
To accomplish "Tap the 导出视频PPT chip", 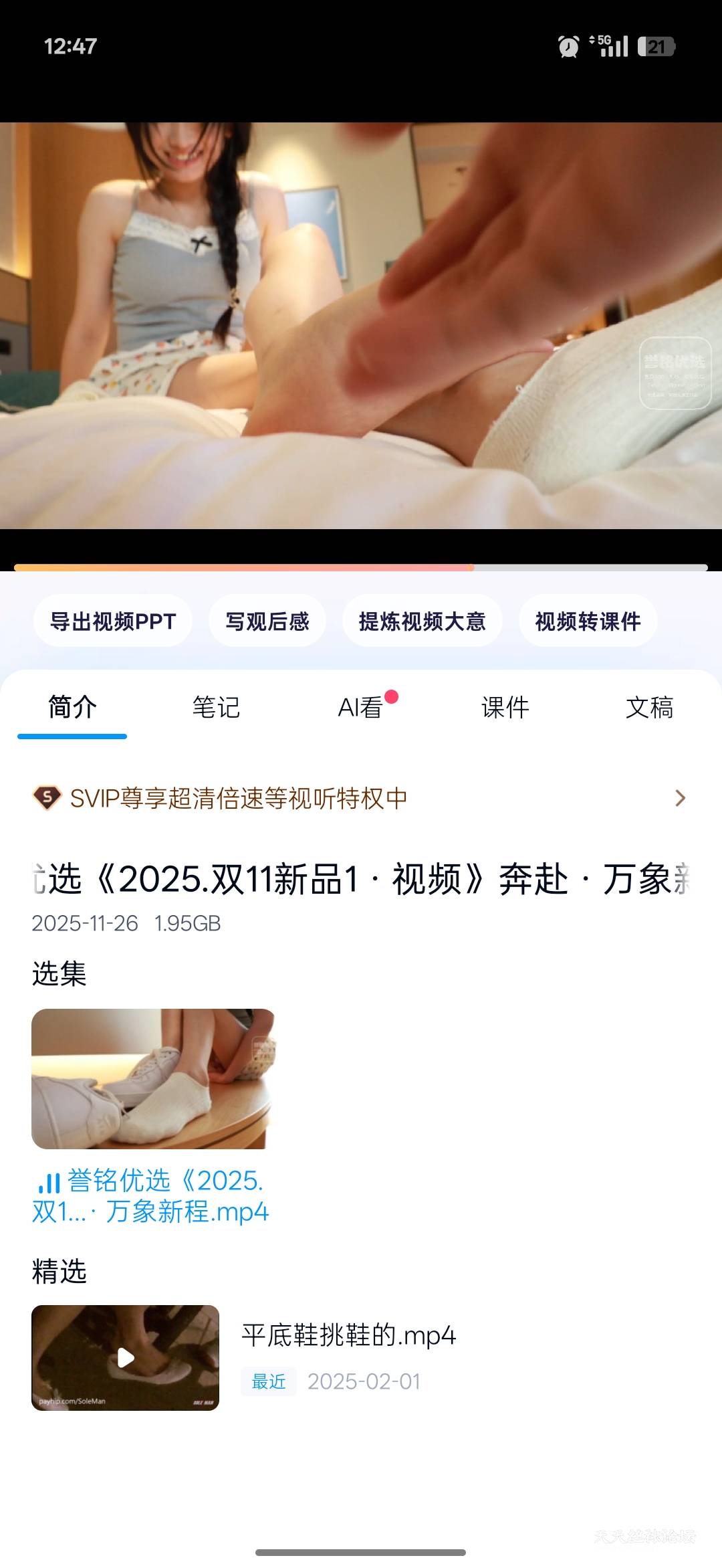I will click(113, 621).
